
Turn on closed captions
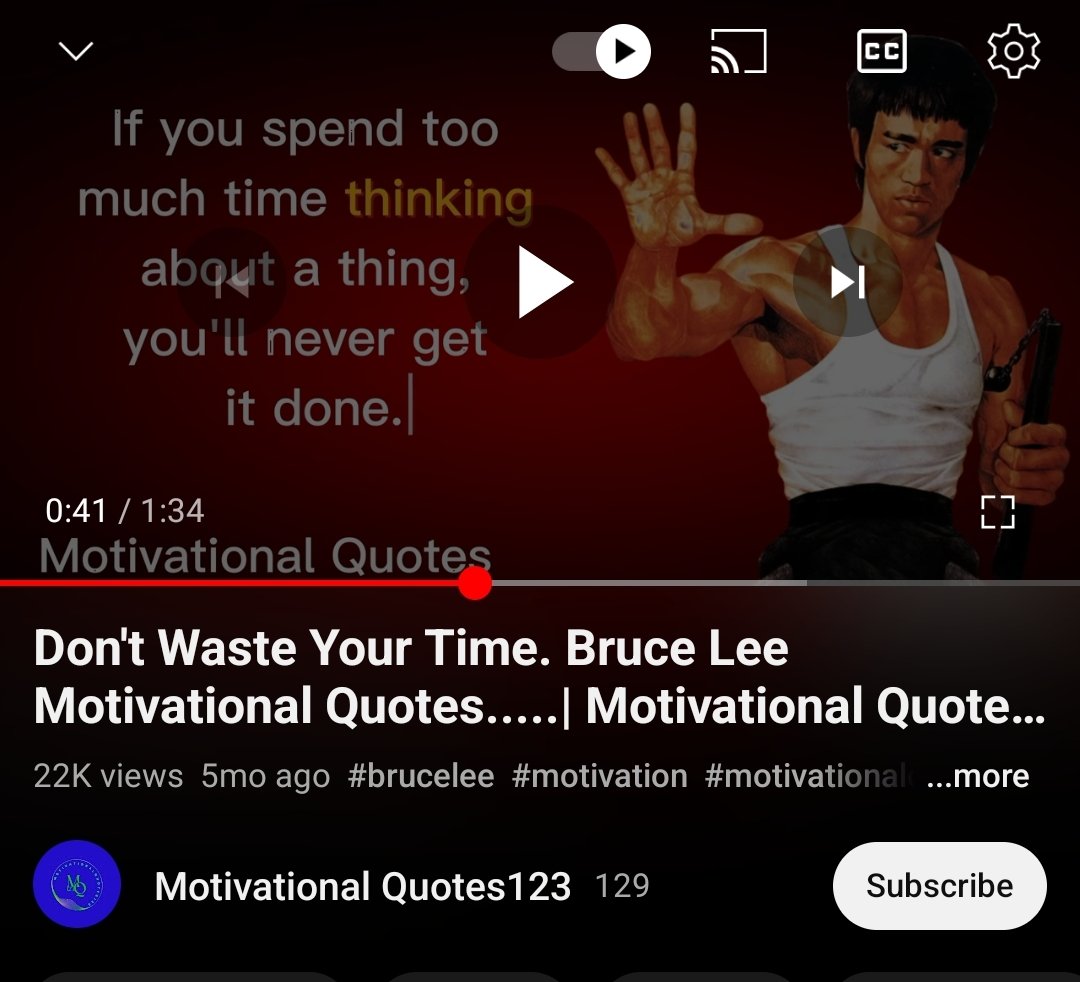tap(882, 51)
